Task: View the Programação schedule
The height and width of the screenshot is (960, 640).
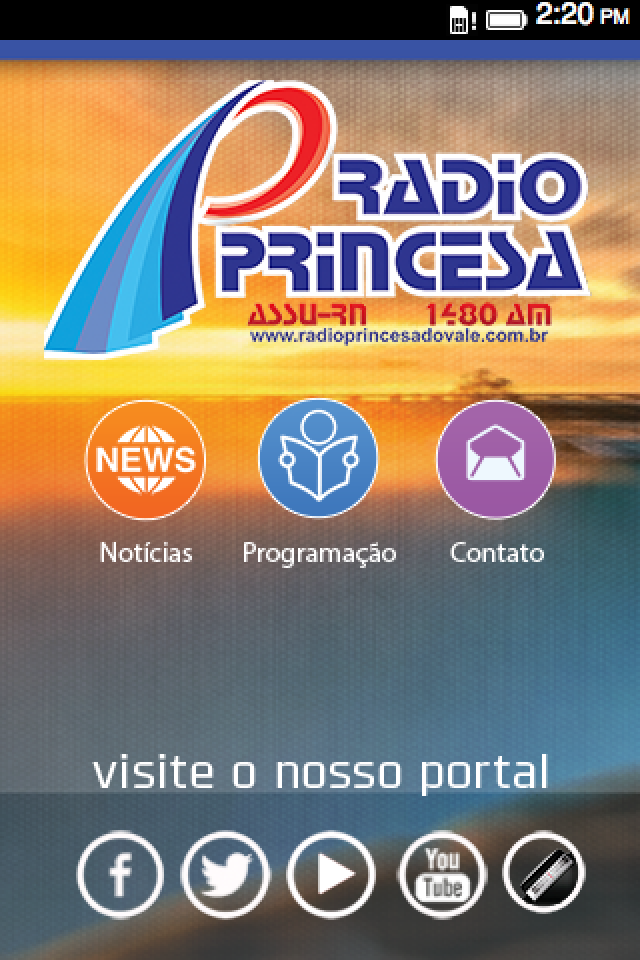Action: point(318,460)
